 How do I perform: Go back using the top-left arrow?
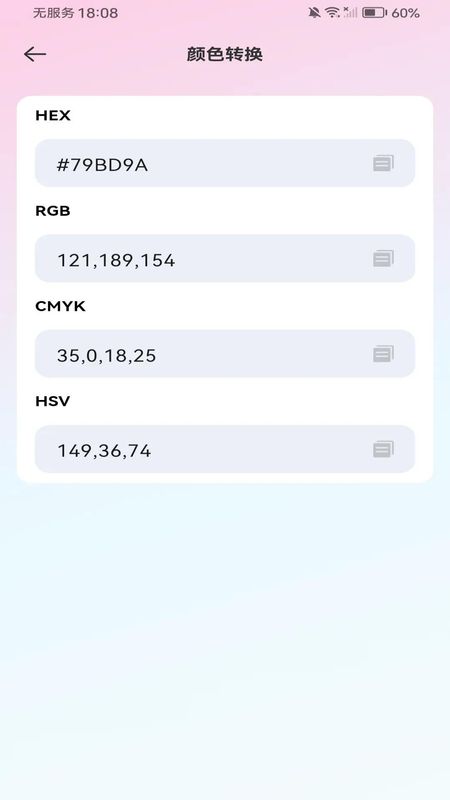(35, 54)
